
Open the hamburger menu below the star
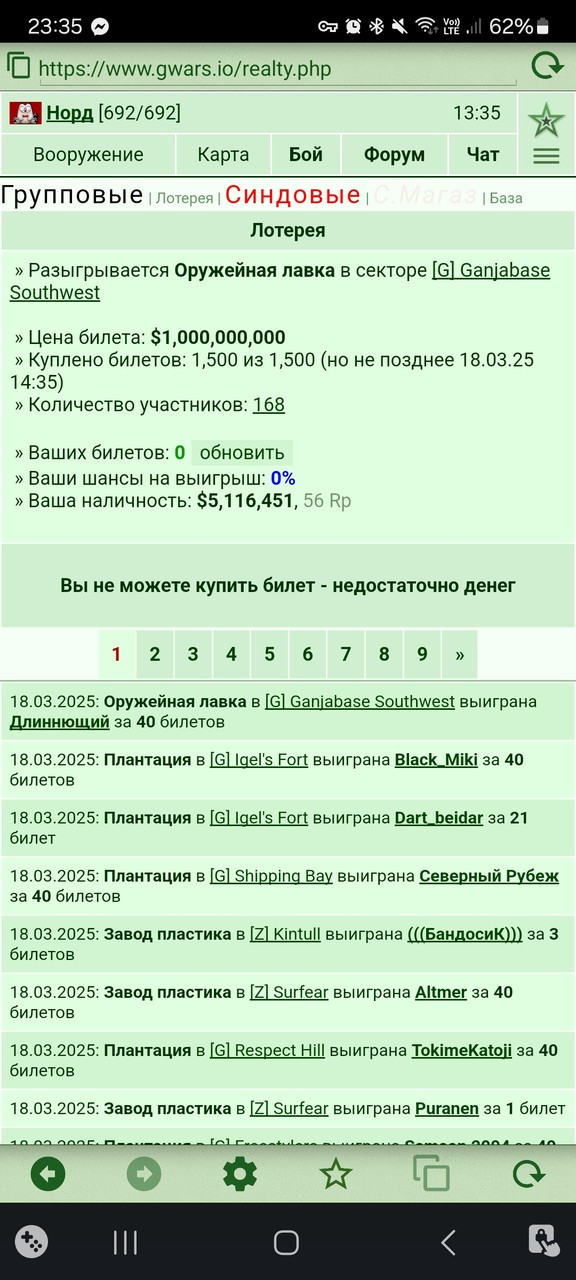(546, 156)
